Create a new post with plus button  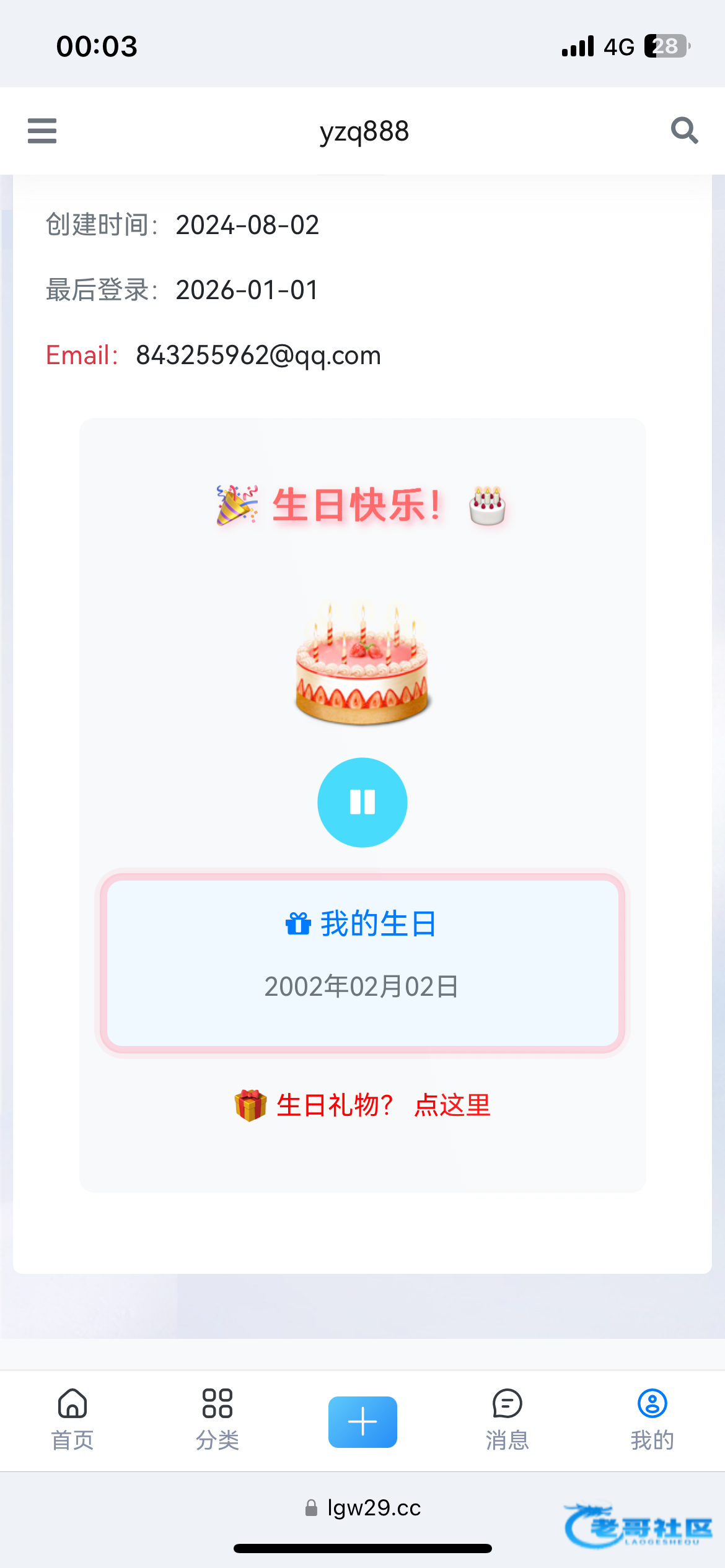point(362,1422)
